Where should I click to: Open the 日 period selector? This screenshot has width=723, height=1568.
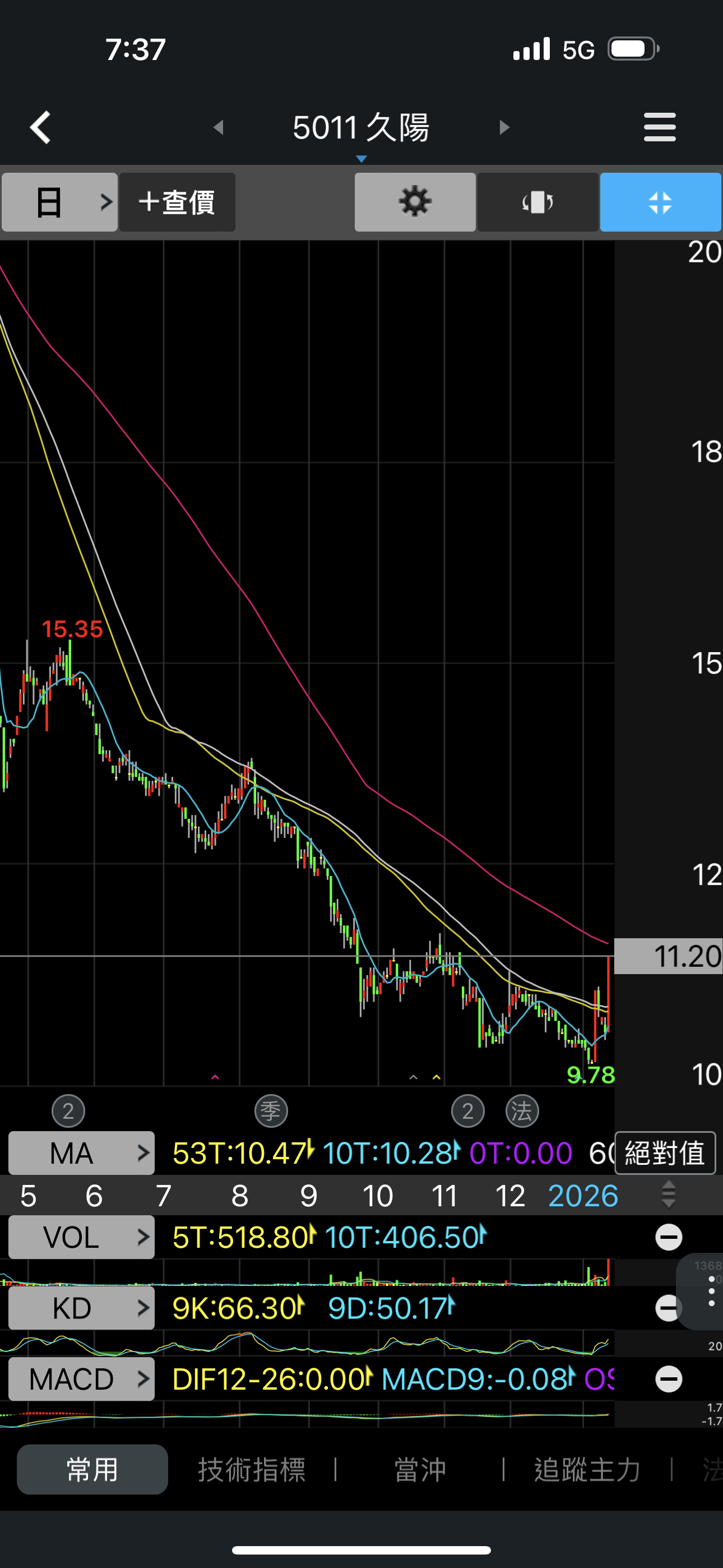tap(59, 202)
